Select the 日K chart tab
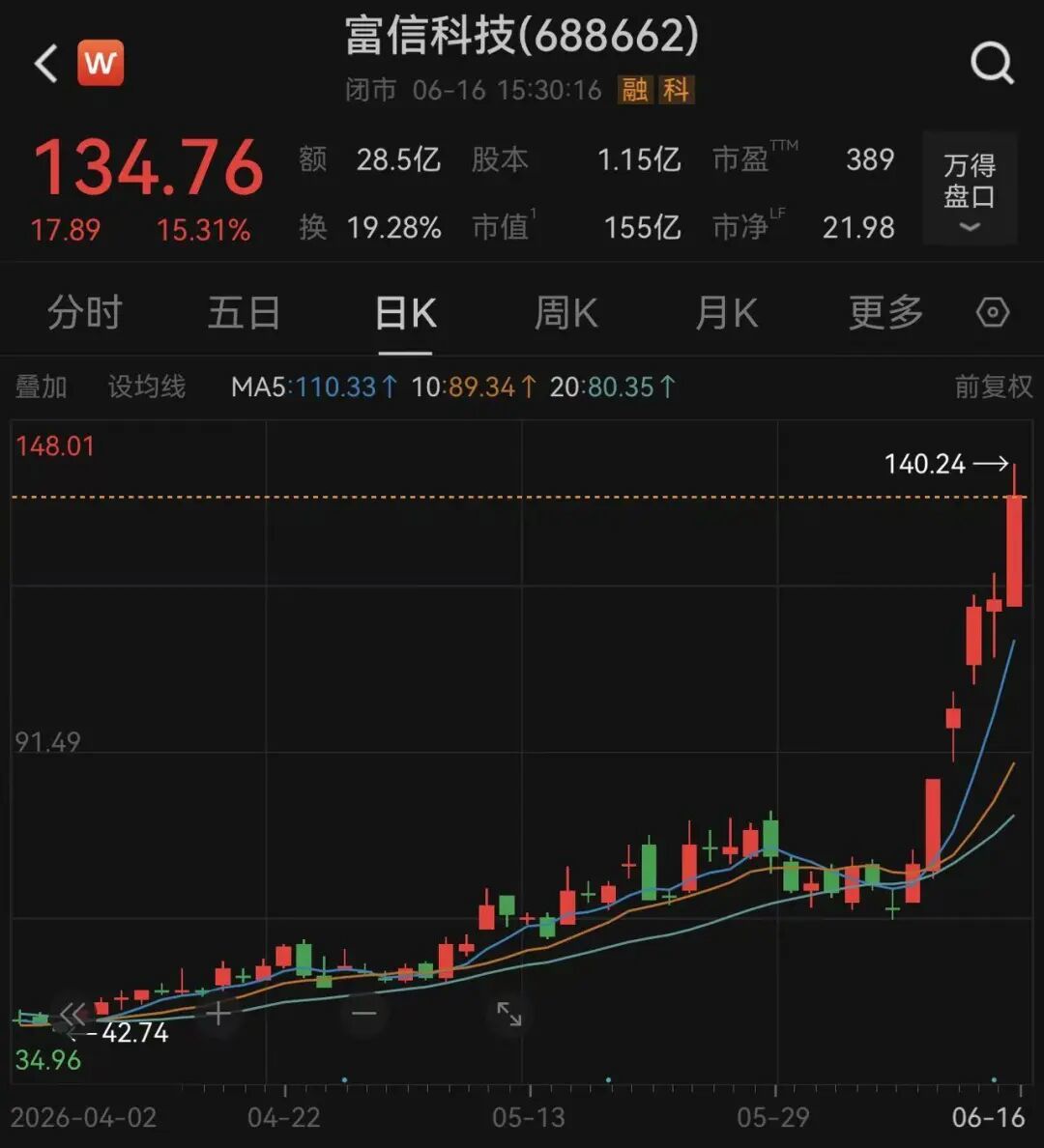The width and height of the screenshot is (1044, 1148). [405, 313]
